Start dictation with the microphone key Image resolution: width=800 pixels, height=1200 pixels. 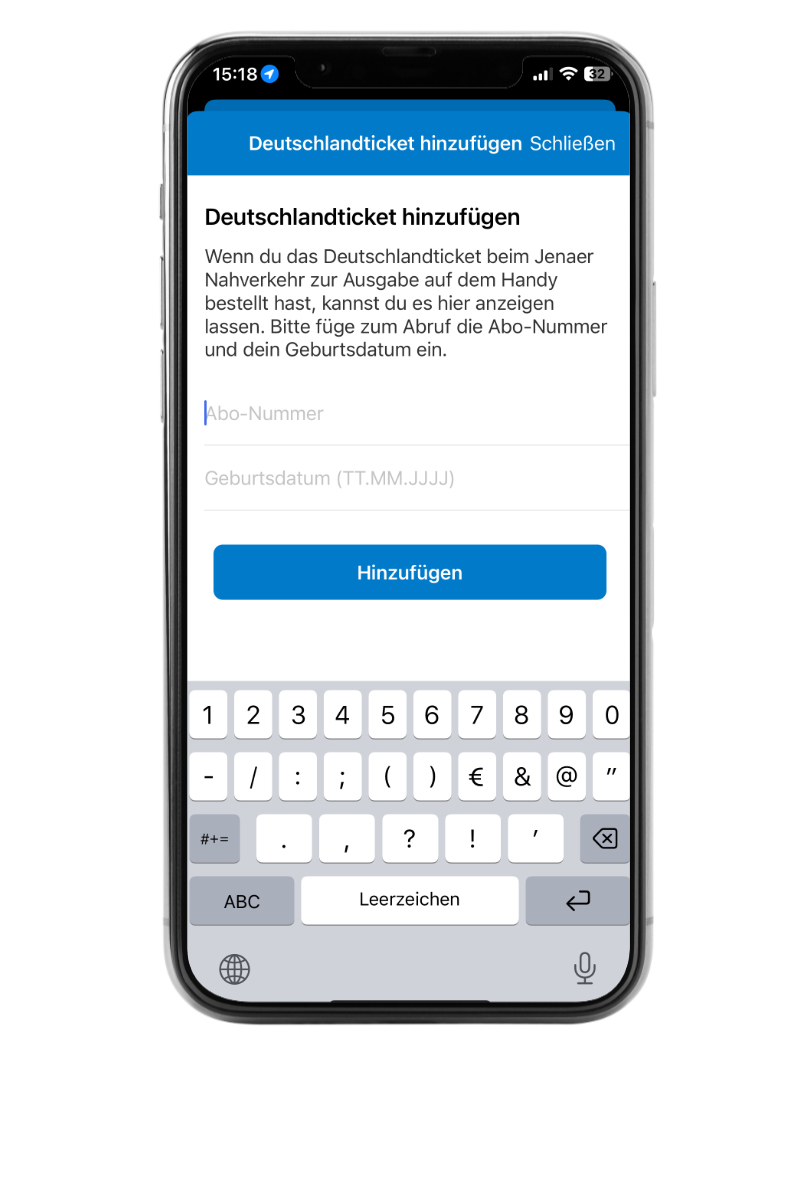coord(585,968)
